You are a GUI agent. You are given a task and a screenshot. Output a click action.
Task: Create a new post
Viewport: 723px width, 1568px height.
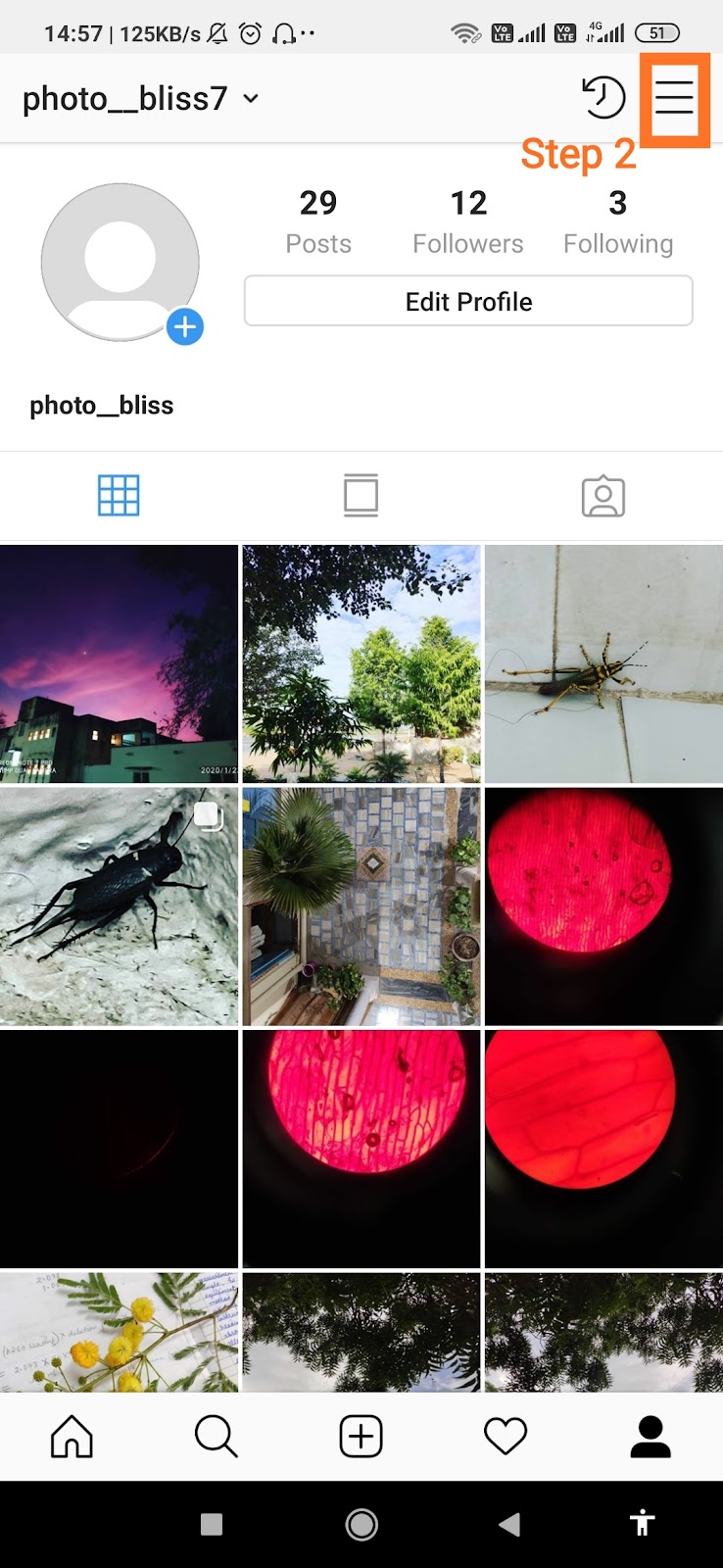pos(361,1437)
